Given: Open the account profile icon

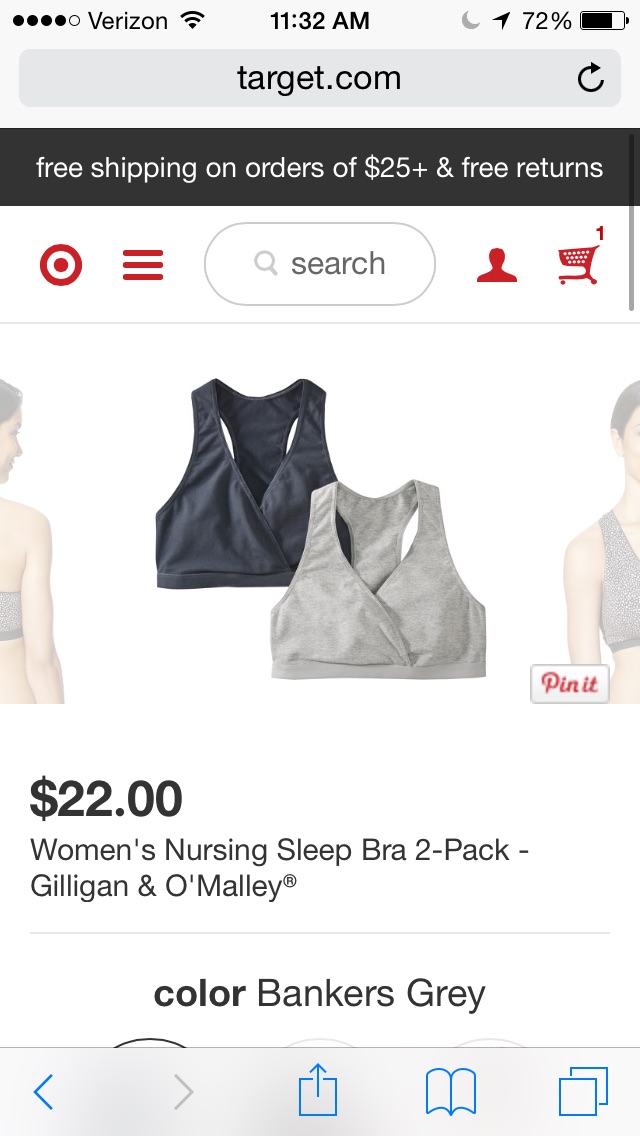Looking at the screenshot, I should pos(497,265).
